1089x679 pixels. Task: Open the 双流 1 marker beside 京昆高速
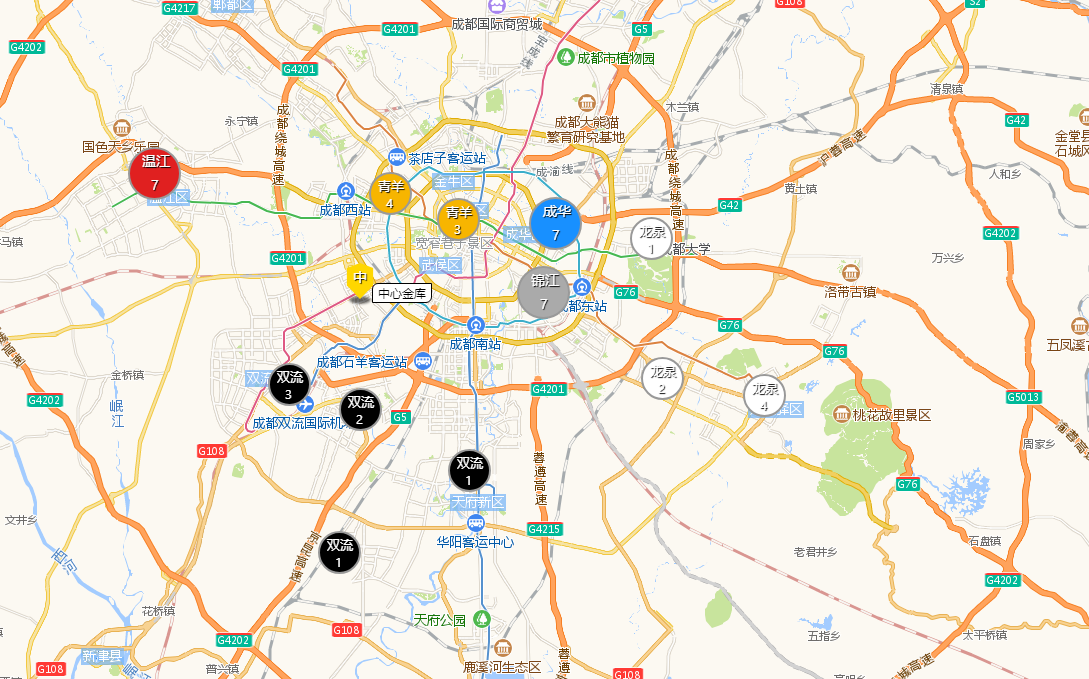point(339,552)
